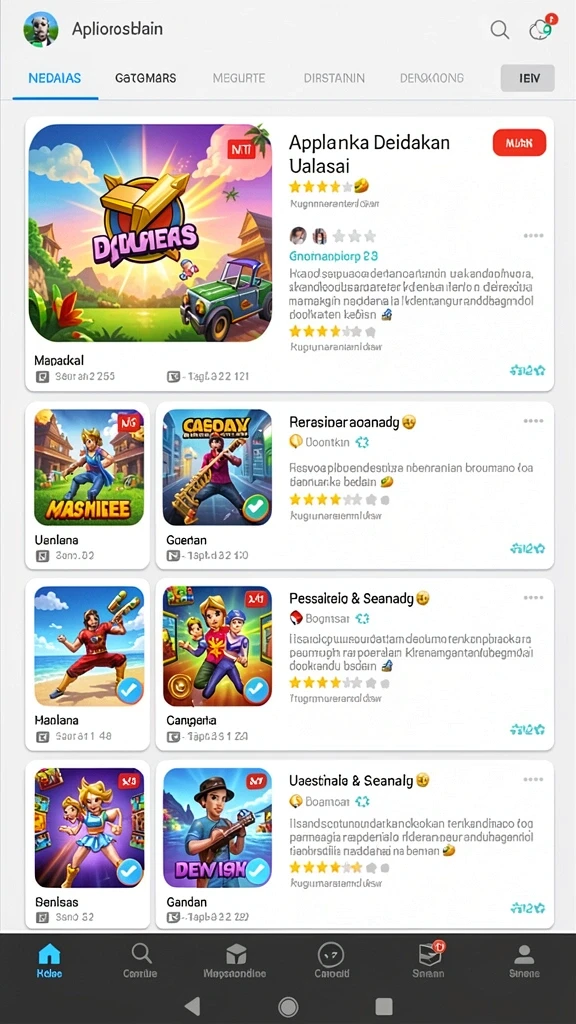Open the overflow dots on Resasiper aoanadg card
576x1024 pixels.
click(534, 421)
